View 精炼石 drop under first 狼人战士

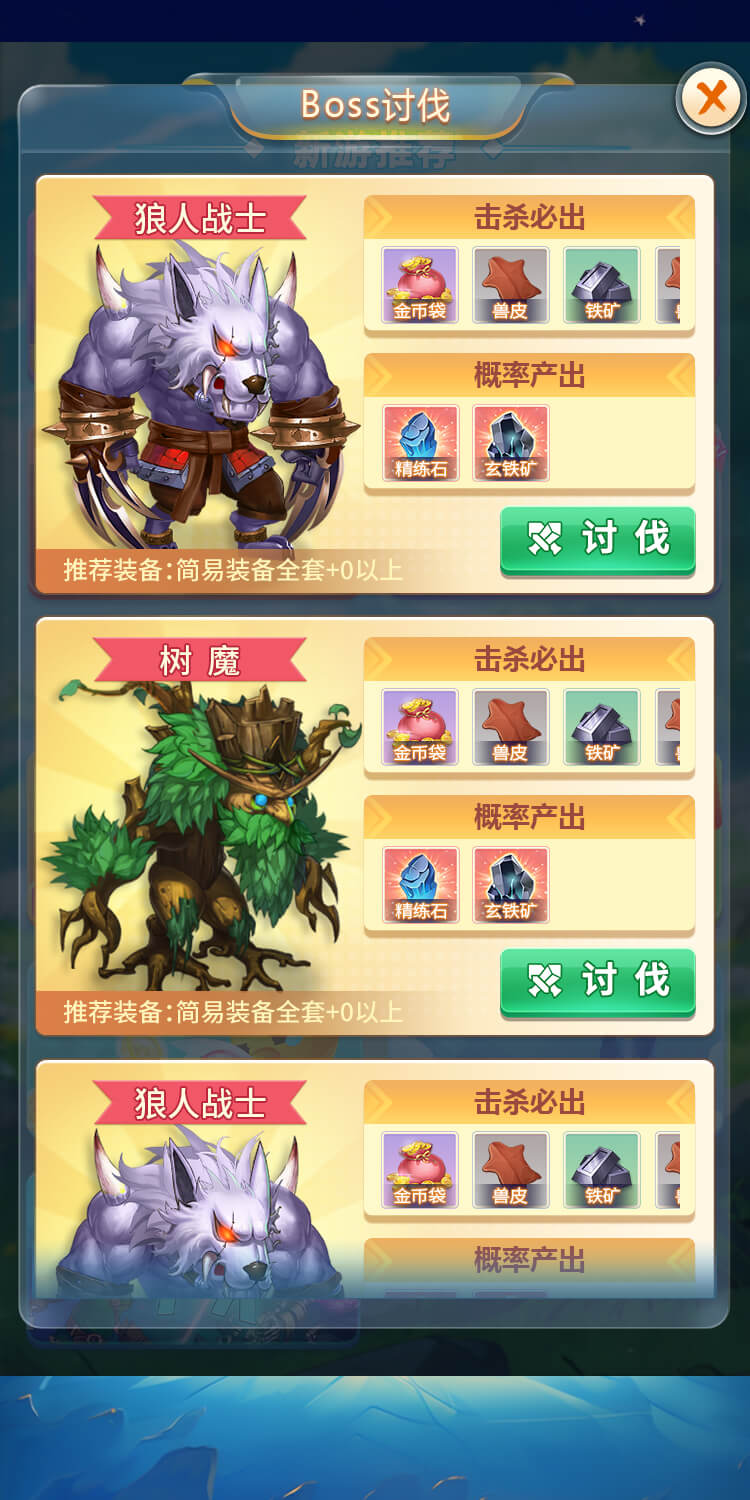pos(420,443)
